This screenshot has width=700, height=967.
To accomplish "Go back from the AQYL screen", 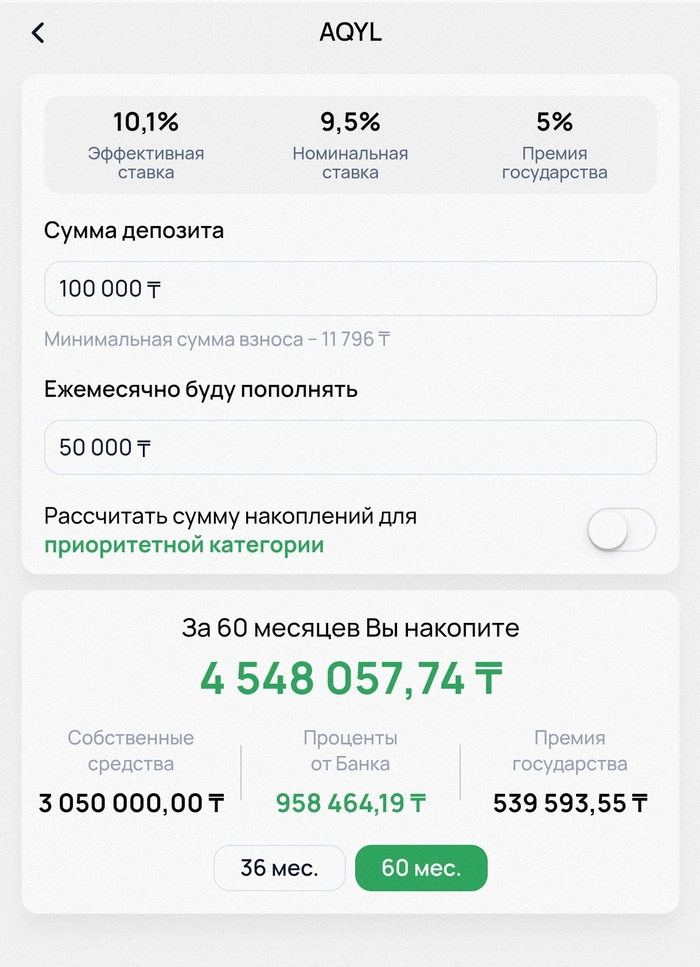I will pos(38,32).
